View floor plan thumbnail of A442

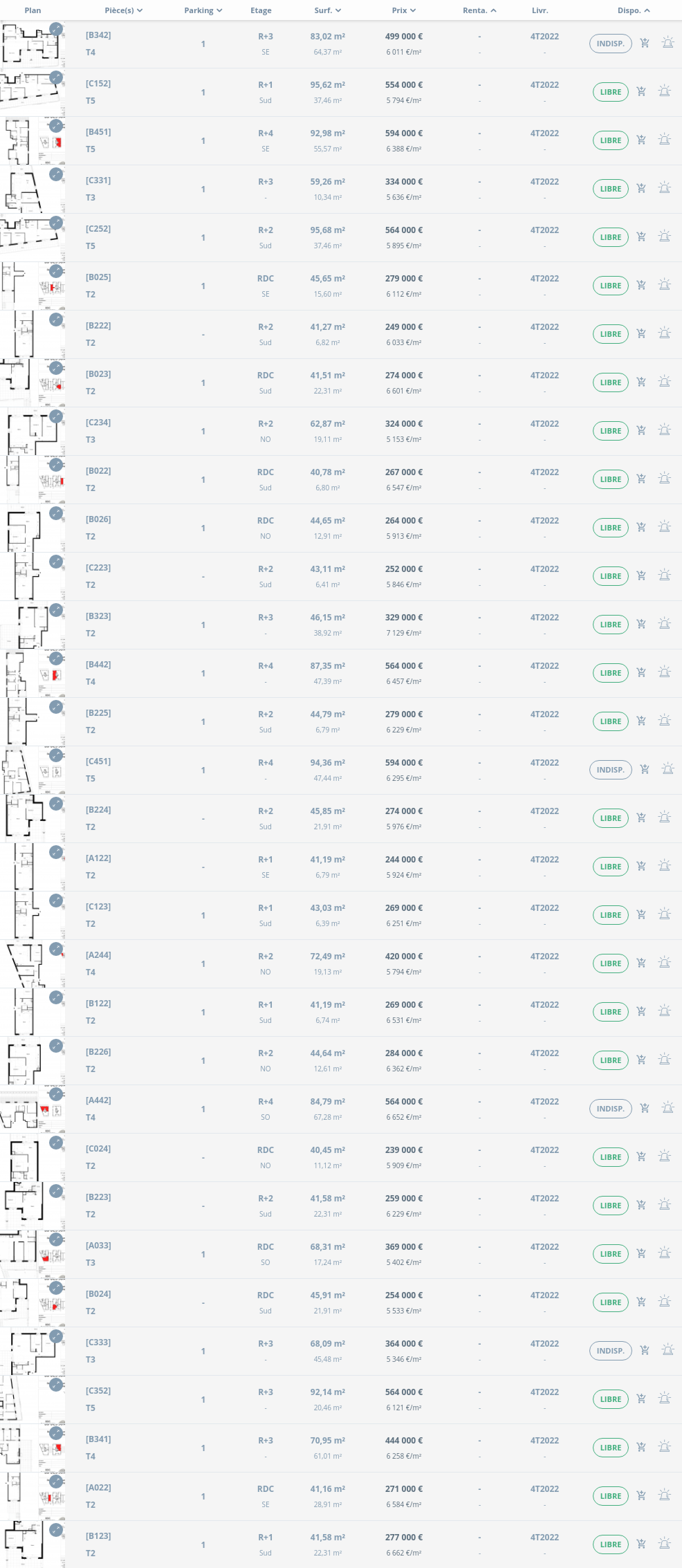[32, 1109]
